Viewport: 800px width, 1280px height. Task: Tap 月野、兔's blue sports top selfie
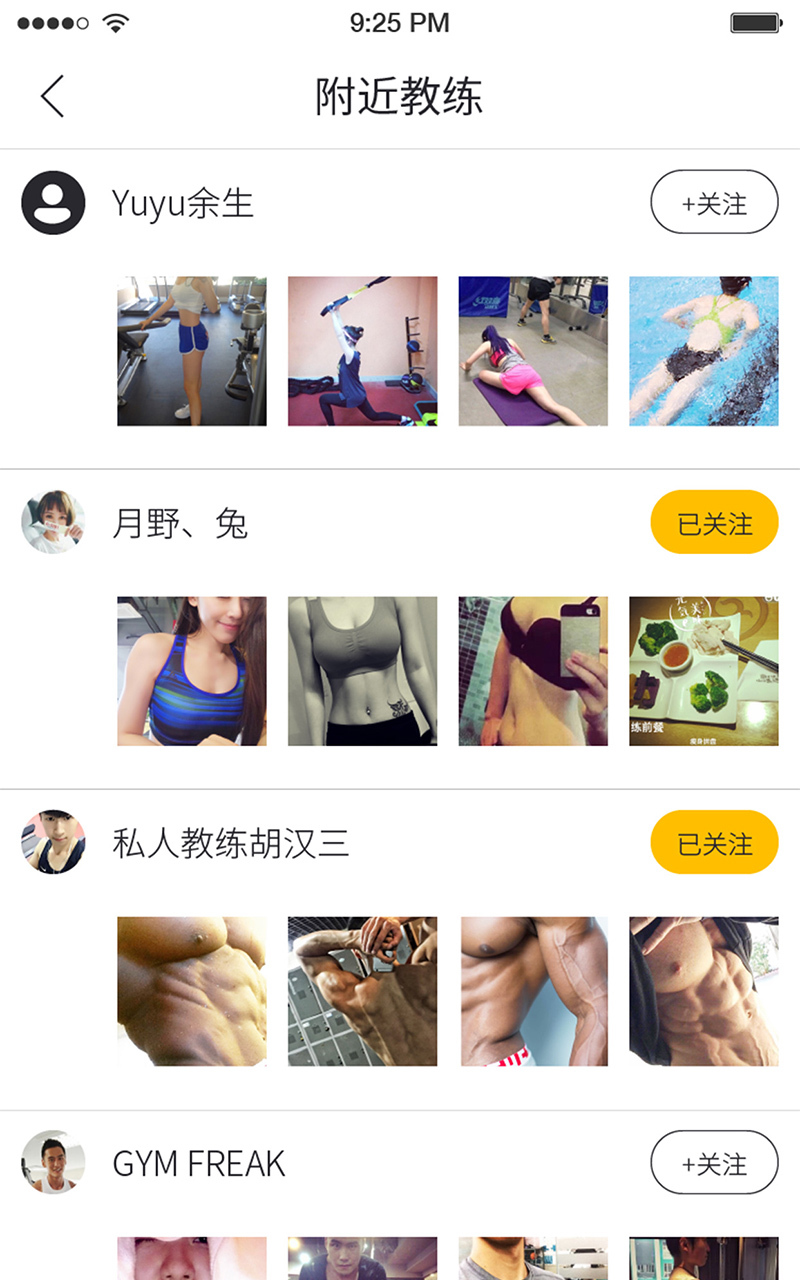[x=191, y=670]
